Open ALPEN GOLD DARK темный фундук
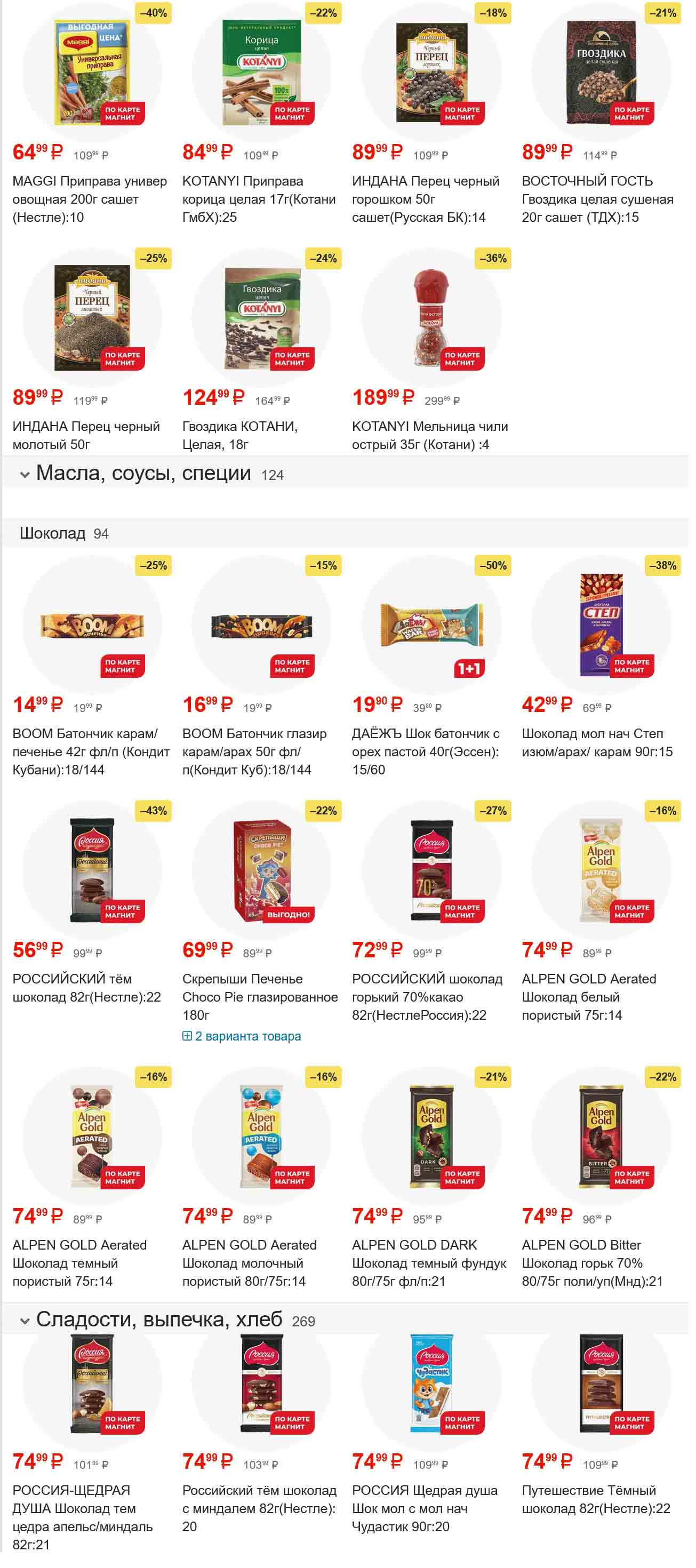The height and width of the screenshot is (1568, 696). (x=429, y=1262)
